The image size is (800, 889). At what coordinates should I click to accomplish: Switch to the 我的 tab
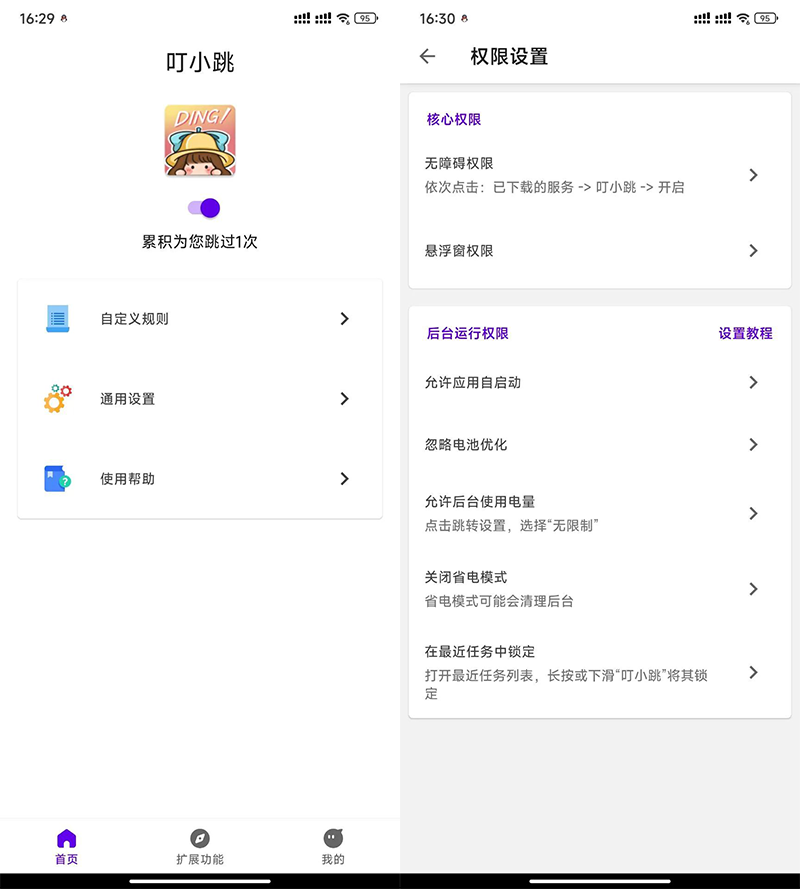tap(333, 846)
